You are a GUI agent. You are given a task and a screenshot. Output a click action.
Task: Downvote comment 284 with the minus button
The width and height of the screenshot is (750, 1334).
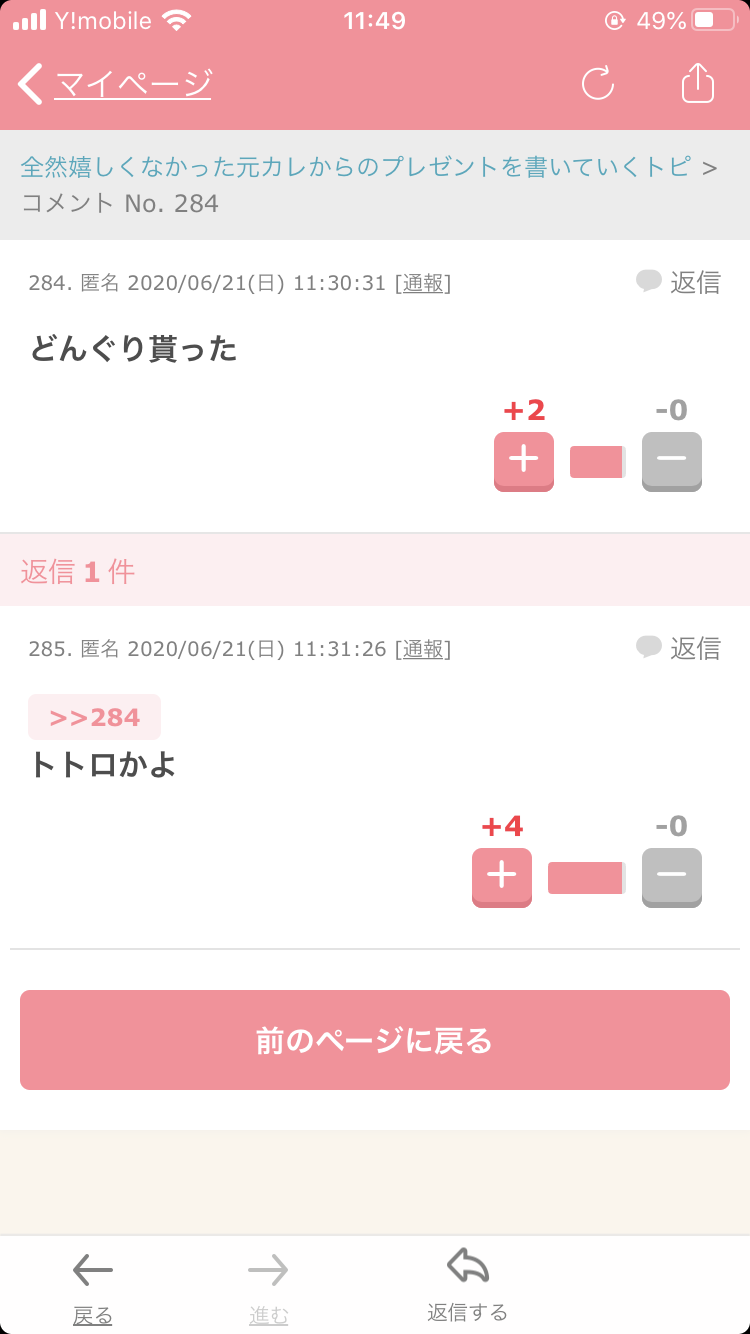coord(672,461)
